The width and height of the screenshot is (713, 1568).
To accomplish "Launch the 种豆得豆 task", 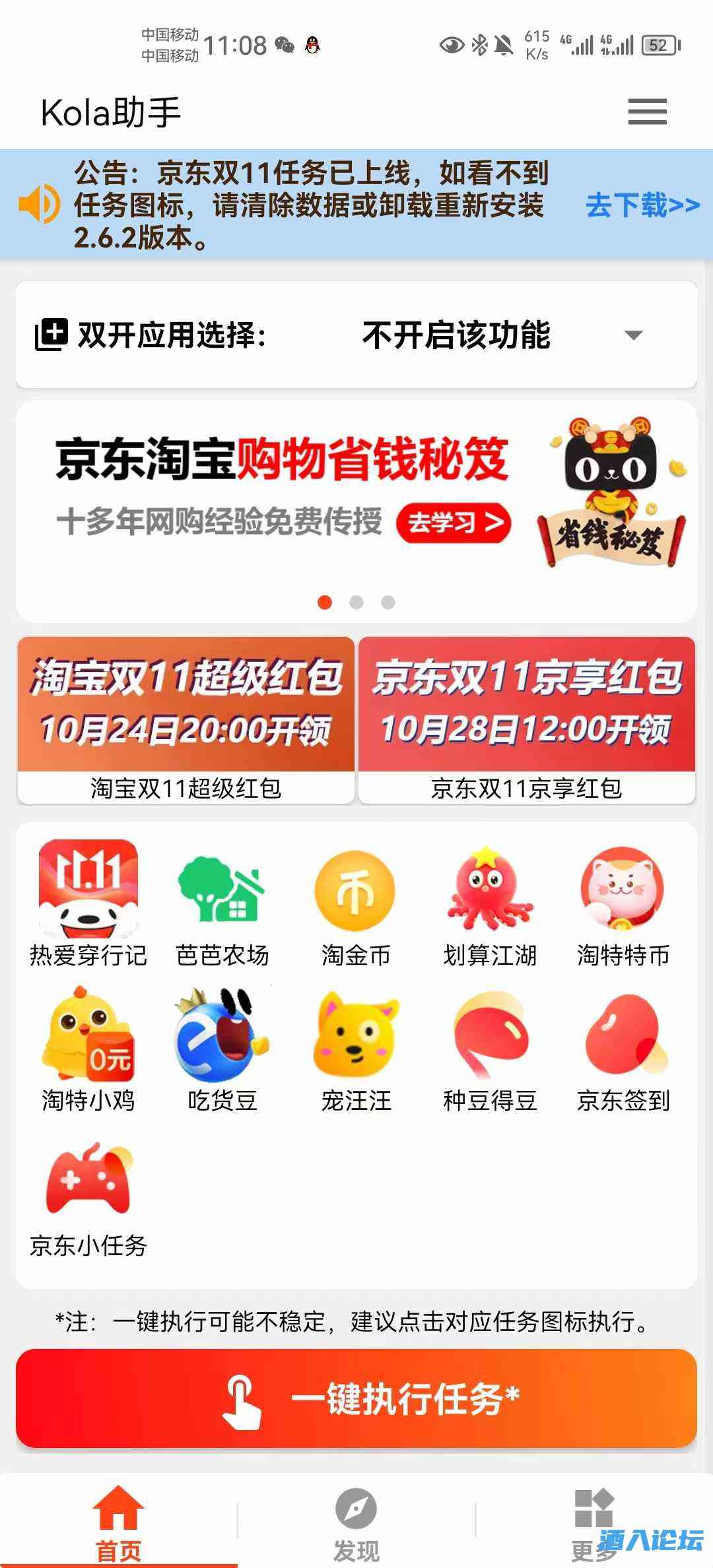I will pos(489,1048).
